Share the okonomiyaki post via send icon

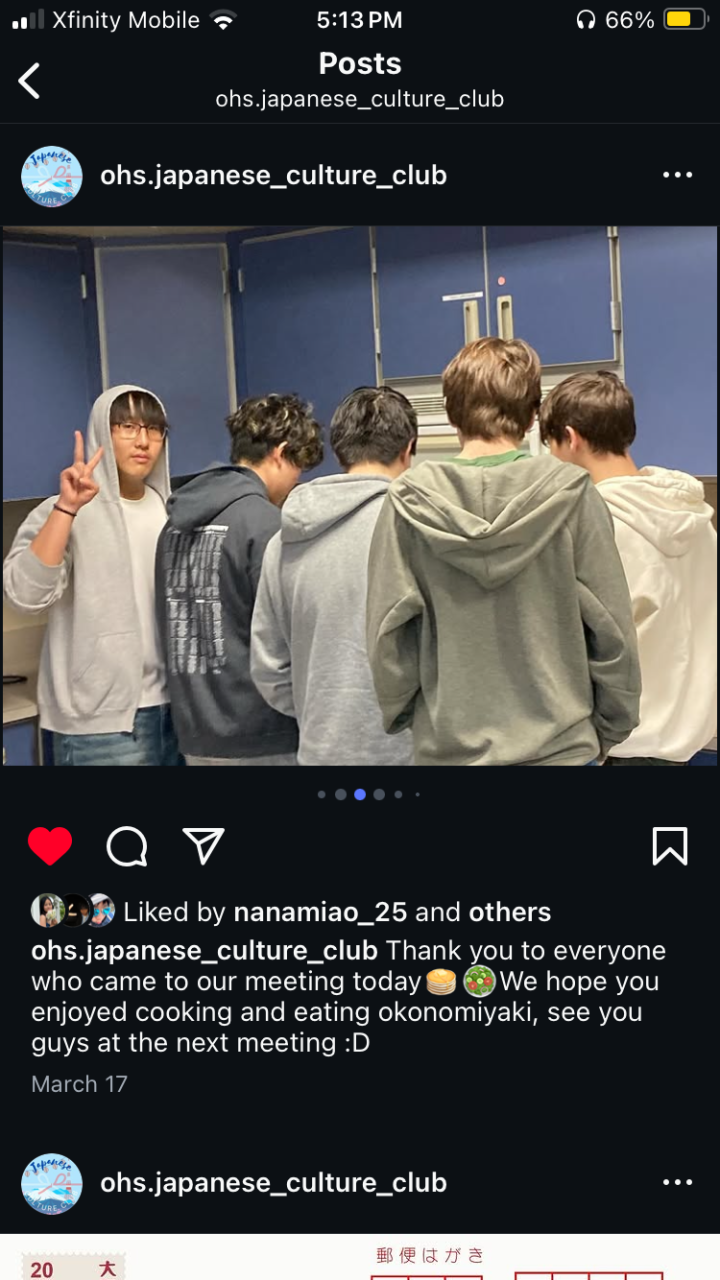coord(203,846)
